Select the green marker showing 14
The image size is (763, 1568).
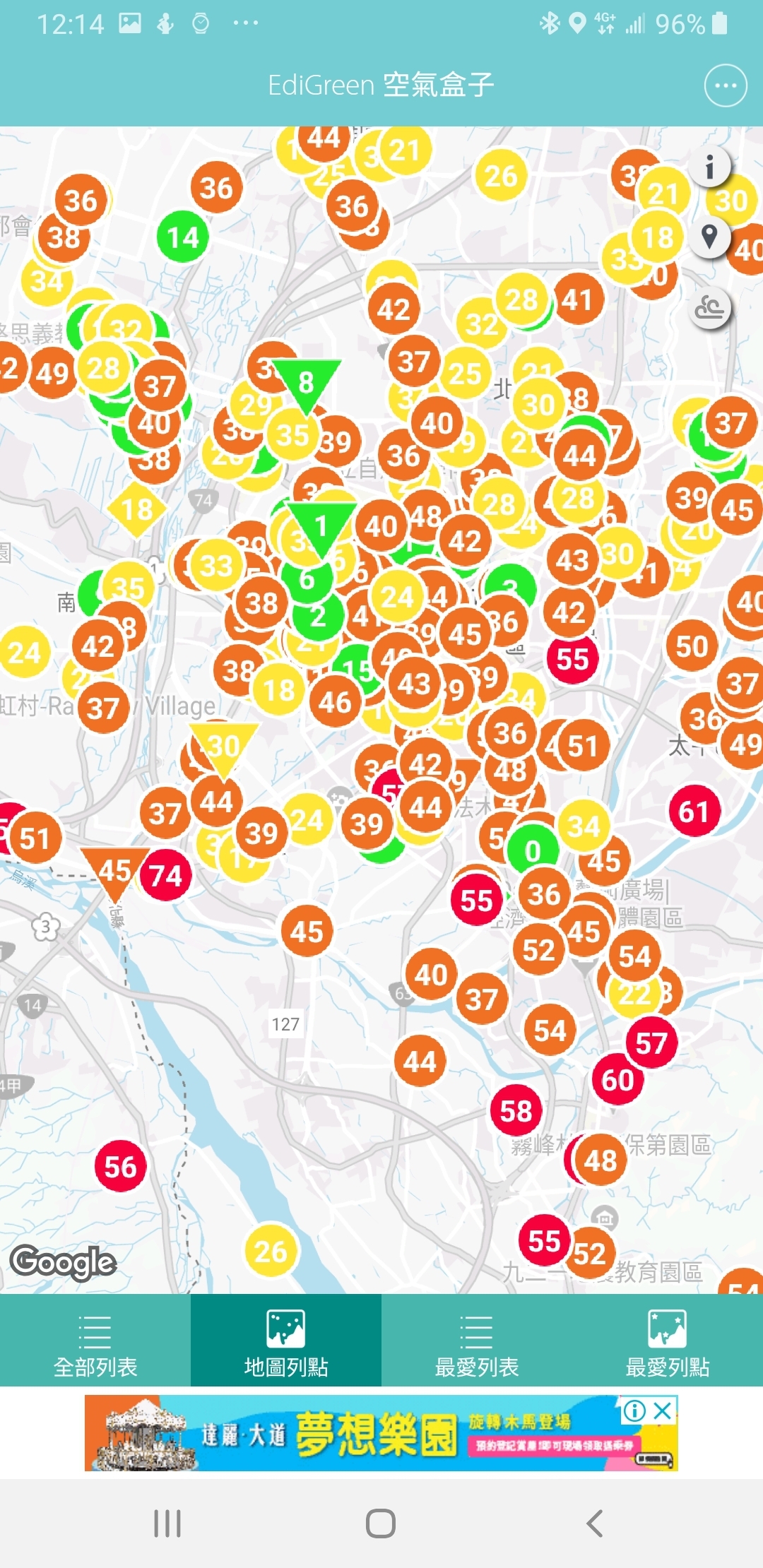183,237
